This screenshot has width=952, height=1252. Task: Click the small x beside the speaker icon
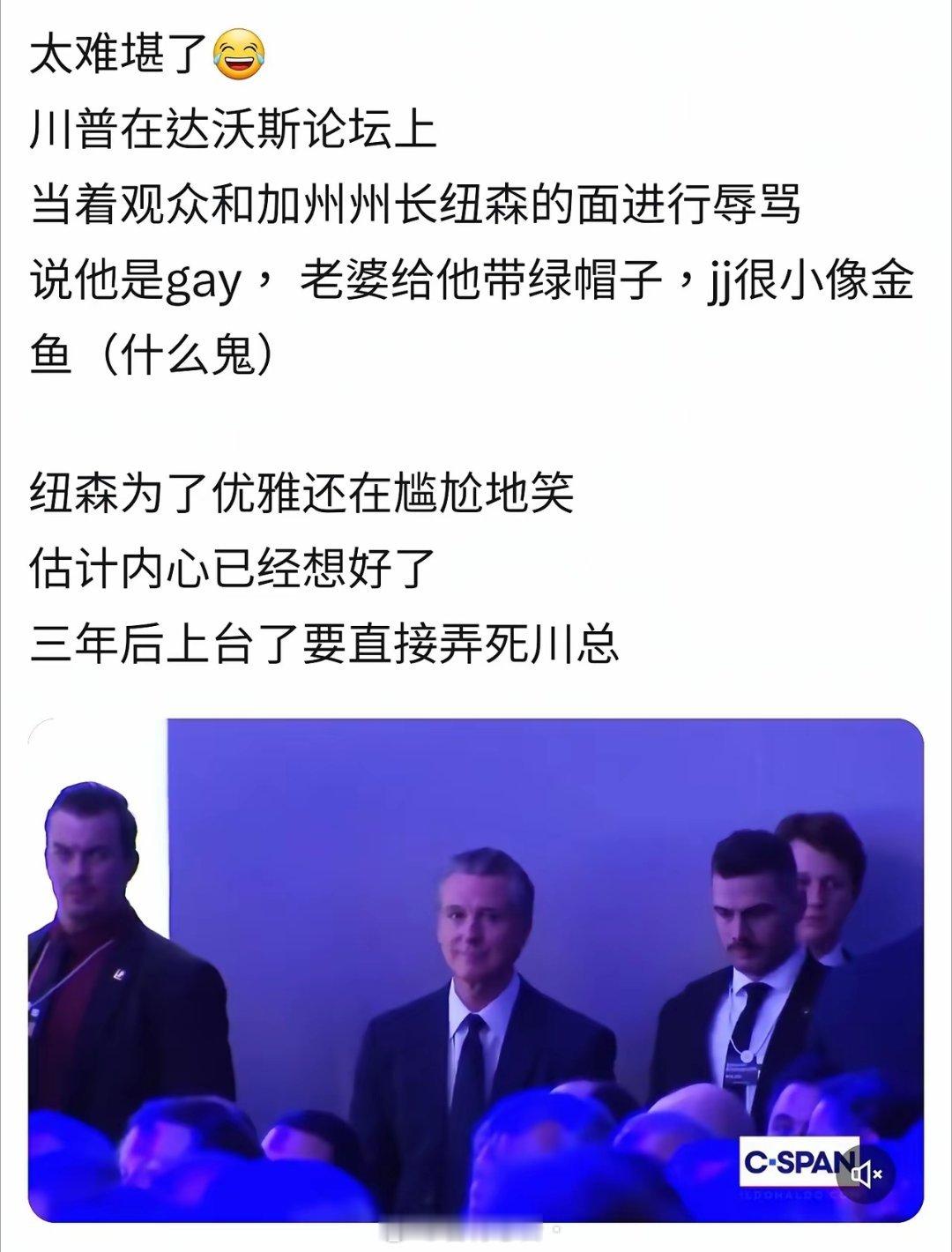pos(878,1174)
